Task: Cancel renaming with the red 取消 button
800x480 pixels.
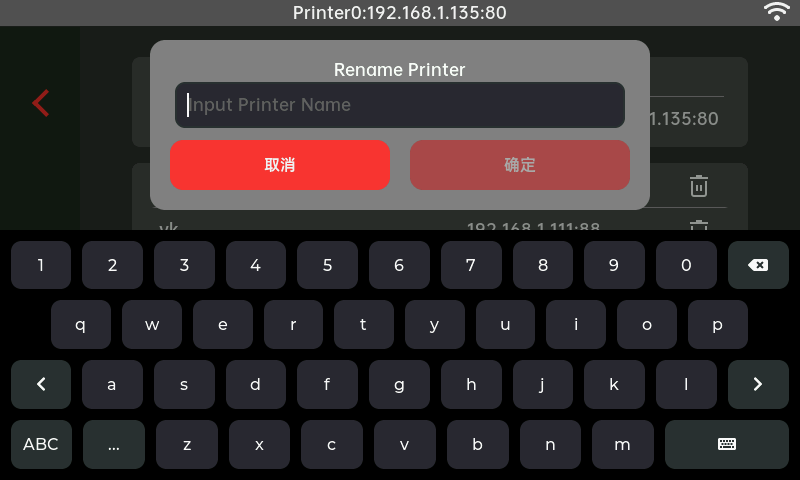Action: (x=280, y=165)
